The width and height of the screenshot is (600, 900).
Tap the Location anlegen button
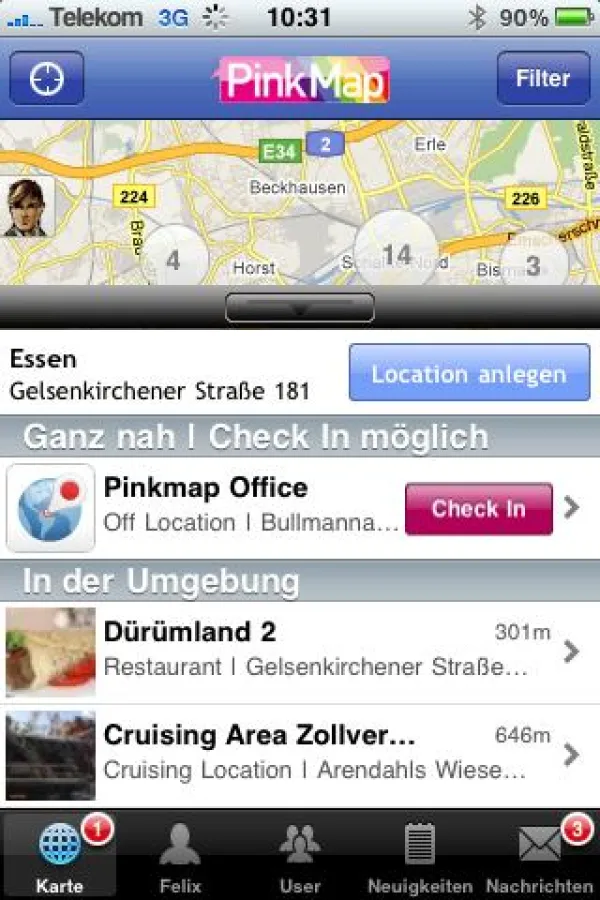(x=469, y=374)
